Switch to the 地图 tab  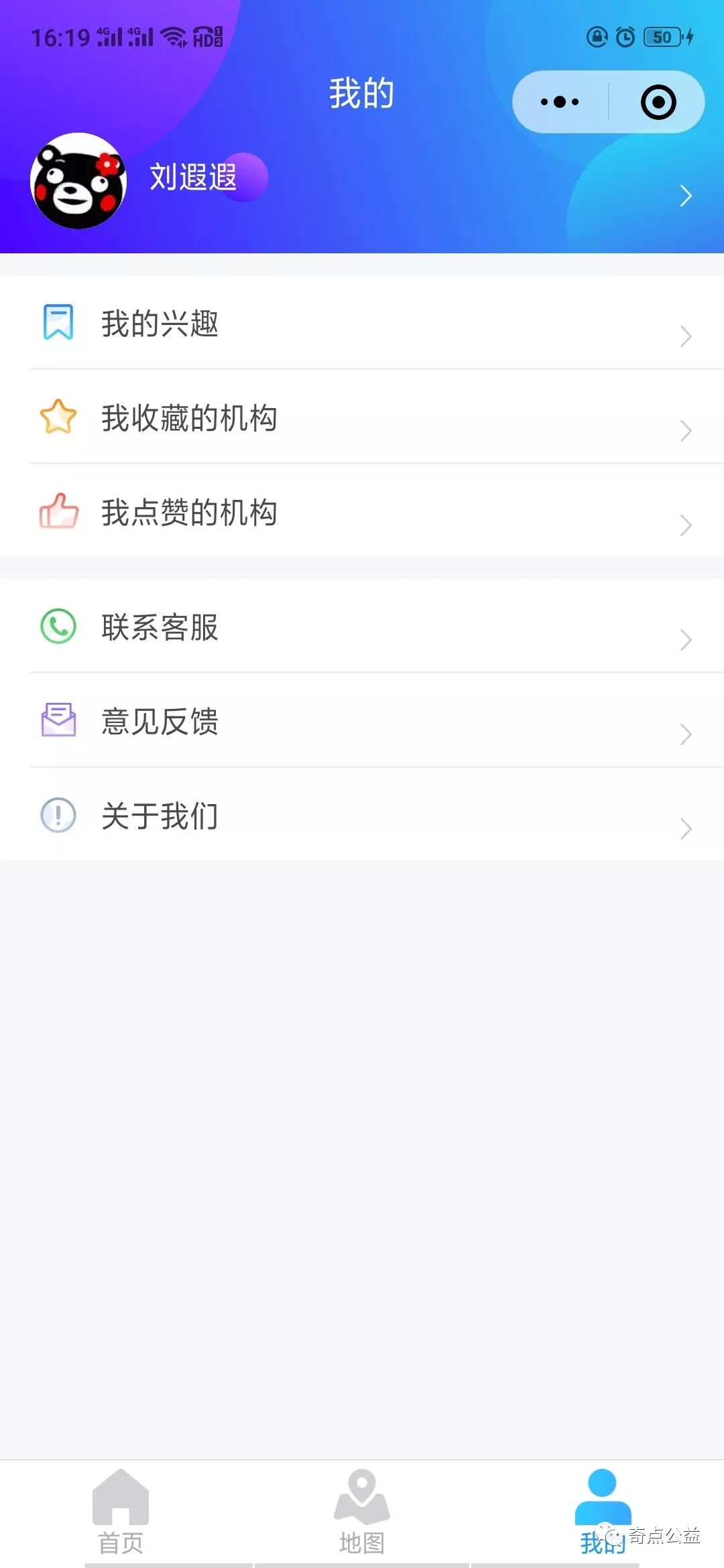click(x=362, y=1512)
